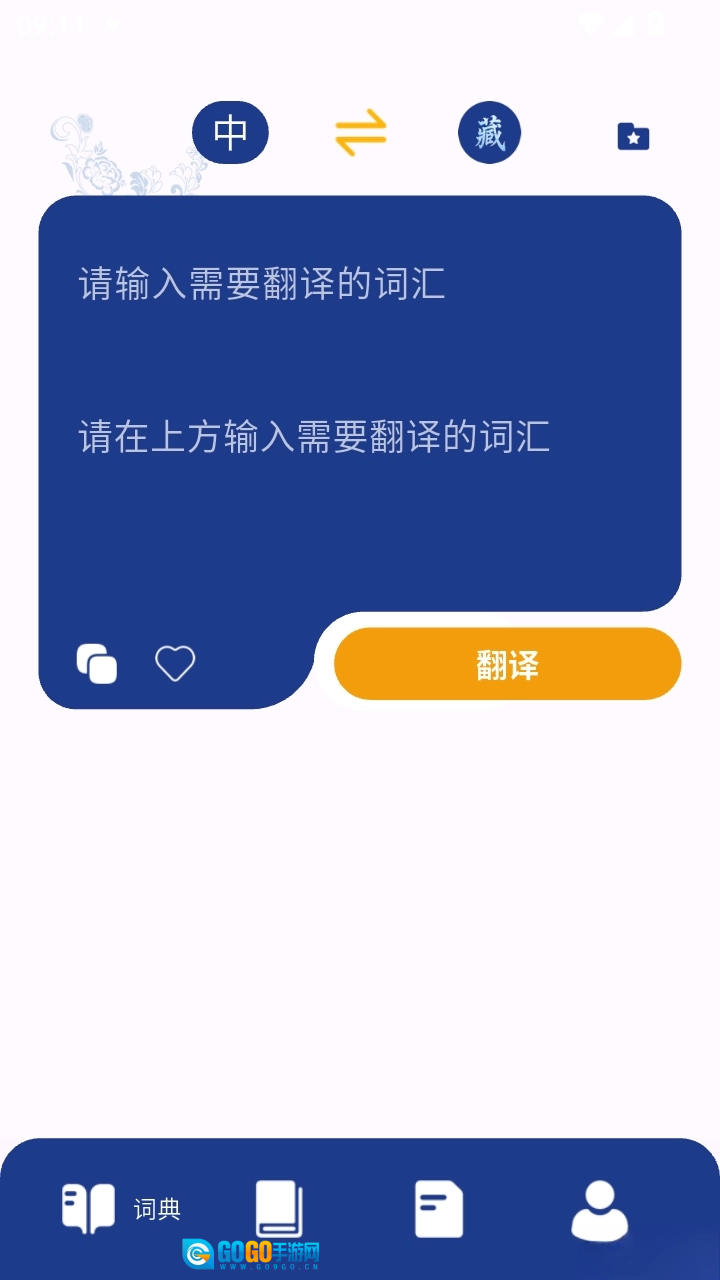Open the textbook section via its book icon
Viewport: 720px width, 1280px height.
[280, 1205]
